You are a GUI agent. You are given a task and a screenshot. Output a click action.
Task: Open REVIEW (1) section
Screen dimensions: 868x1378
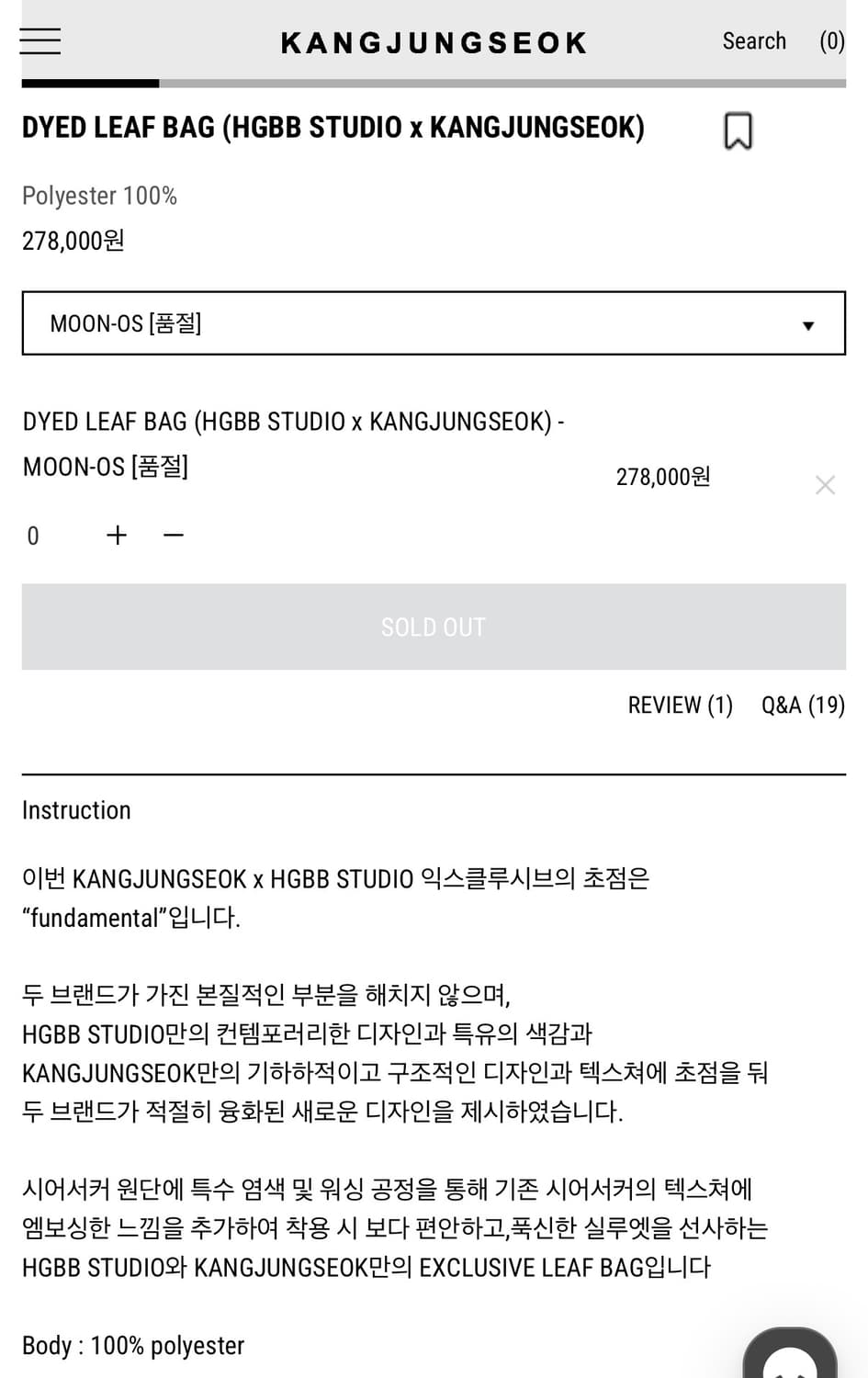tap(680, 705)
